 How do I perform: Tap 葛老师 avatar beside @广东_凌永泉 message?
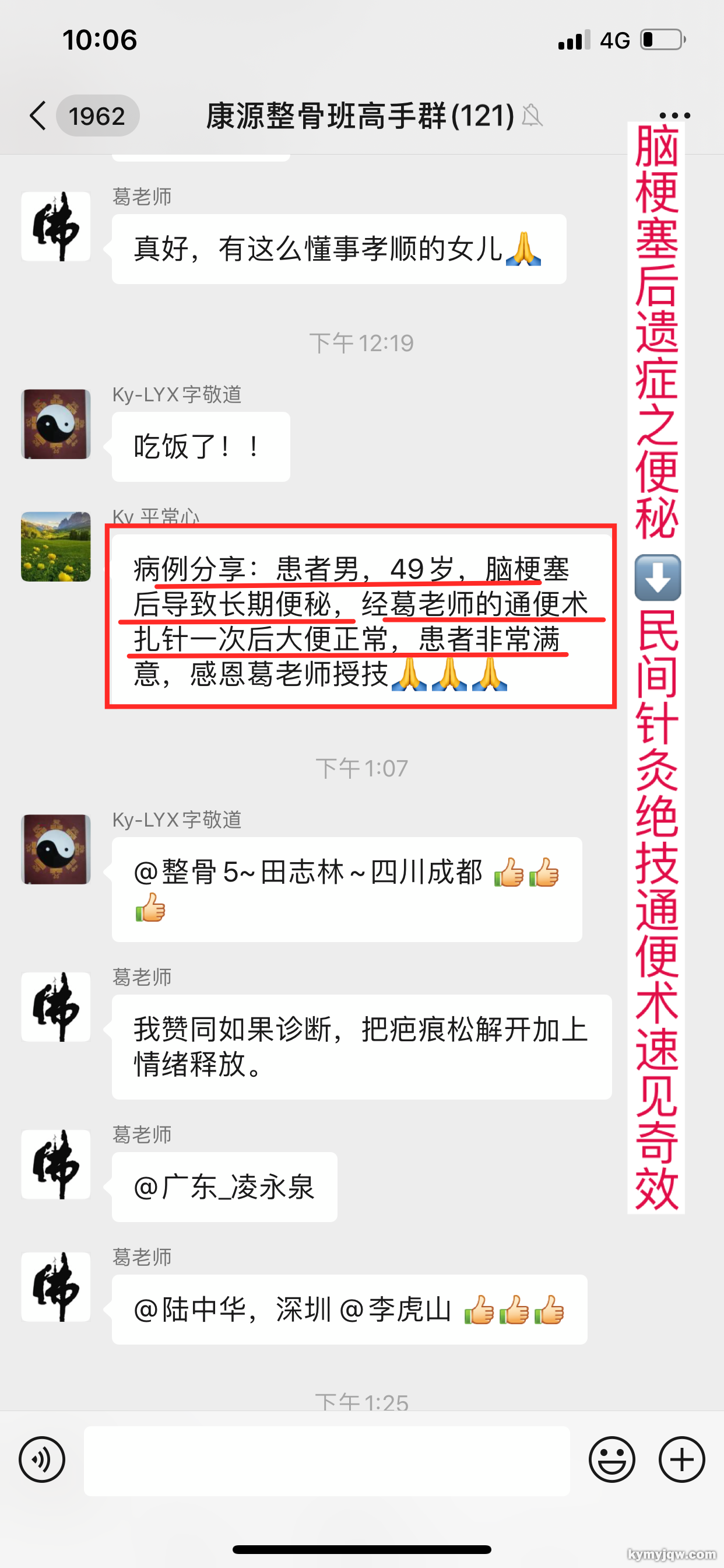pyautogui.click(x=56, y=1164)
